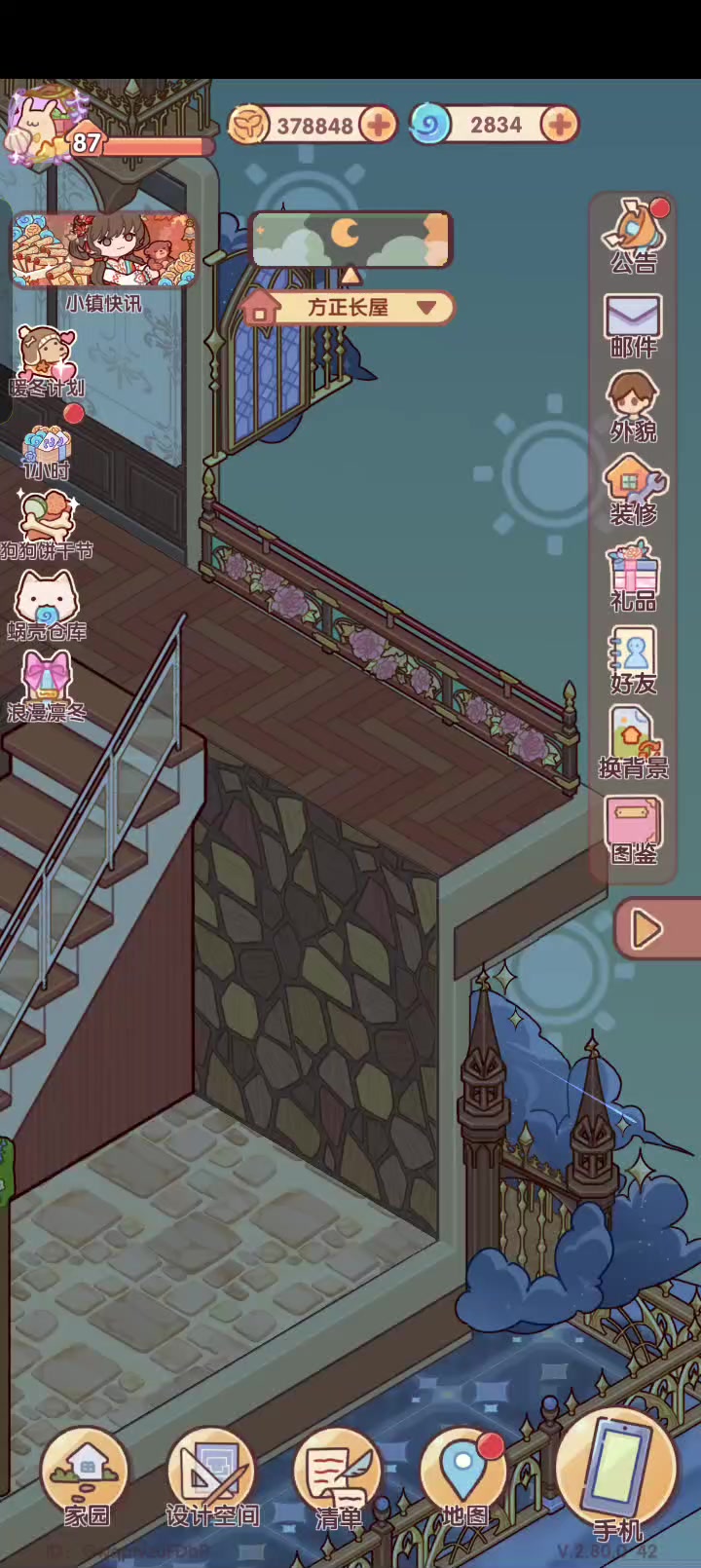Open 礼品 gifts

[x=634, y=577]
